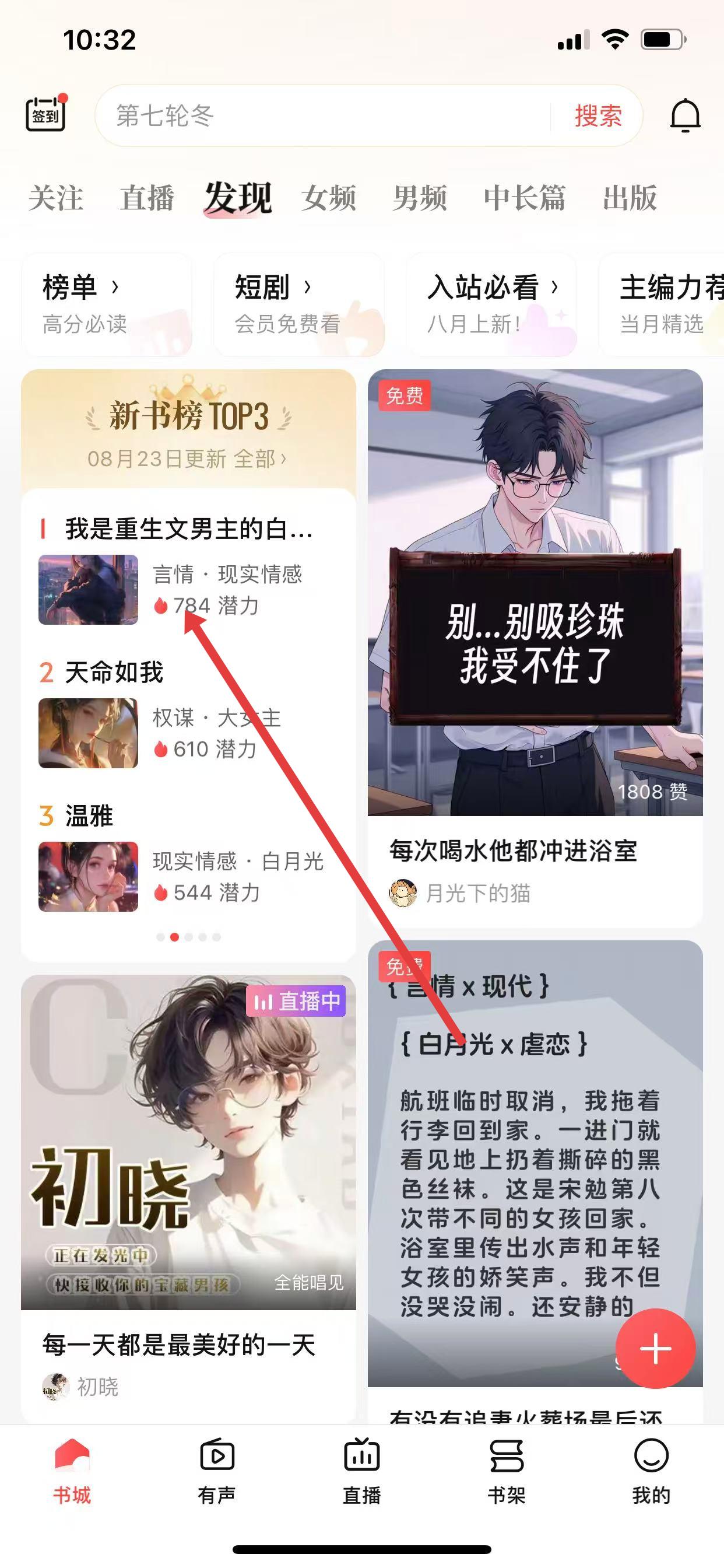724x1568 pixels.
Task: Open the 入站必看 八月上新 card
Action: tap(490, 304)
